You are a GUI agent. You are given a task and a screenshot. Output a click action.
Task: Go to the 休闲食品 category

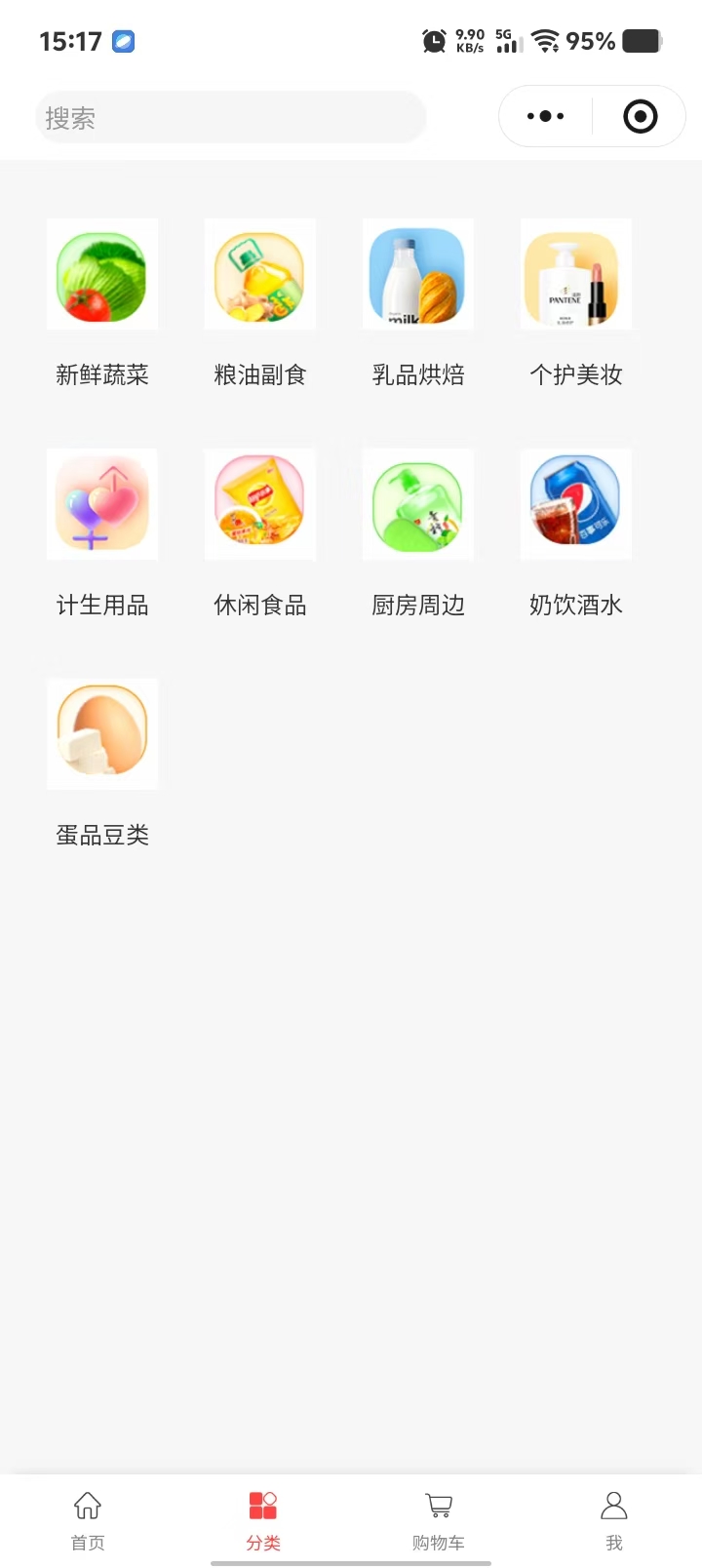pyautogui.click(x=260, y=505)
